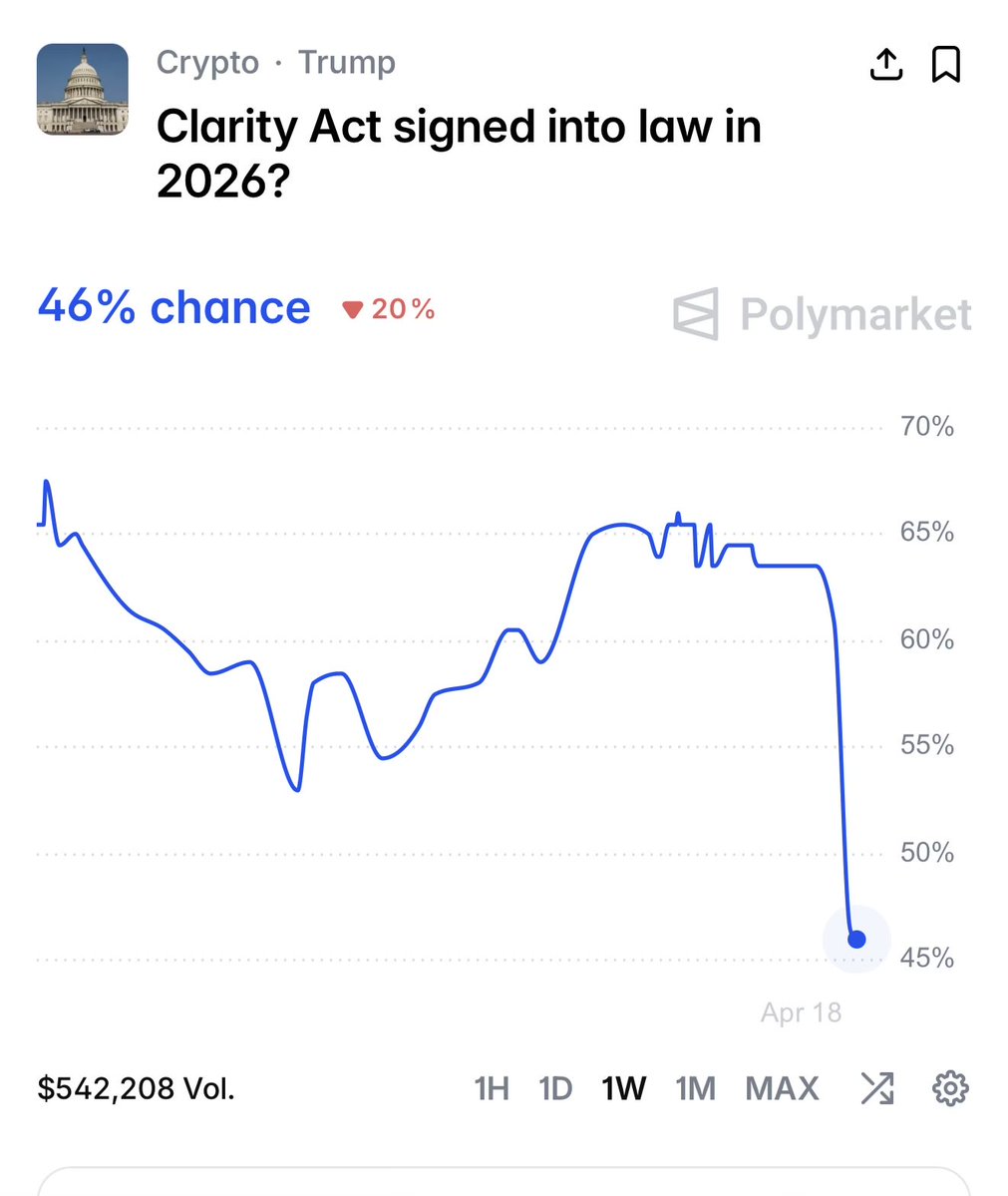Image resolution: width=1008 pixels, height=1196 pixels.
Task: Tap the crossed-arrows icon beside MAX
Action: click(877, 1087)
